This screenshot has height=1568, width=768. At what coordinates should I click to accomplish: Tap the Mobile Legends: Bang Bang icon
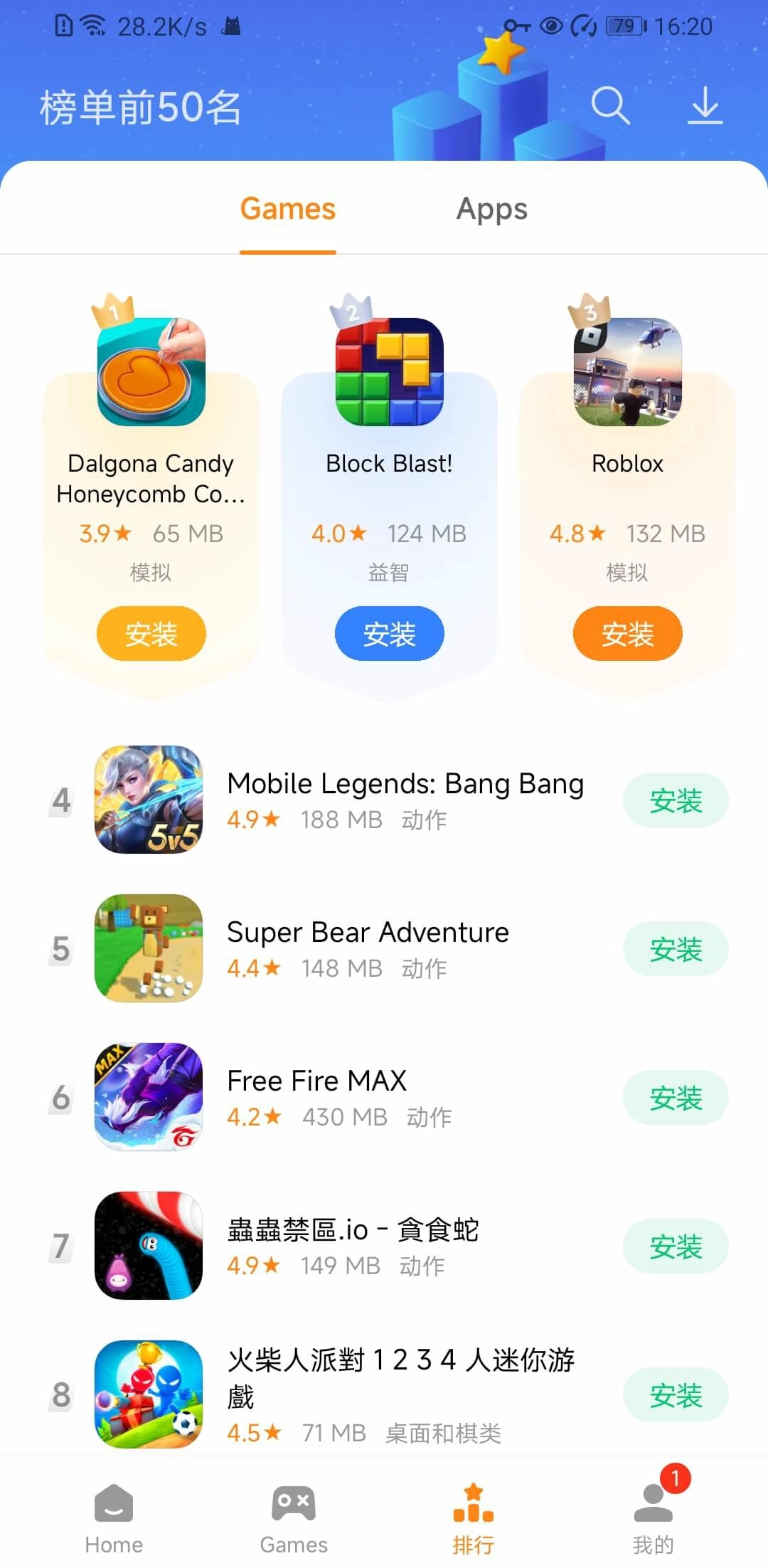coord(147,800)
